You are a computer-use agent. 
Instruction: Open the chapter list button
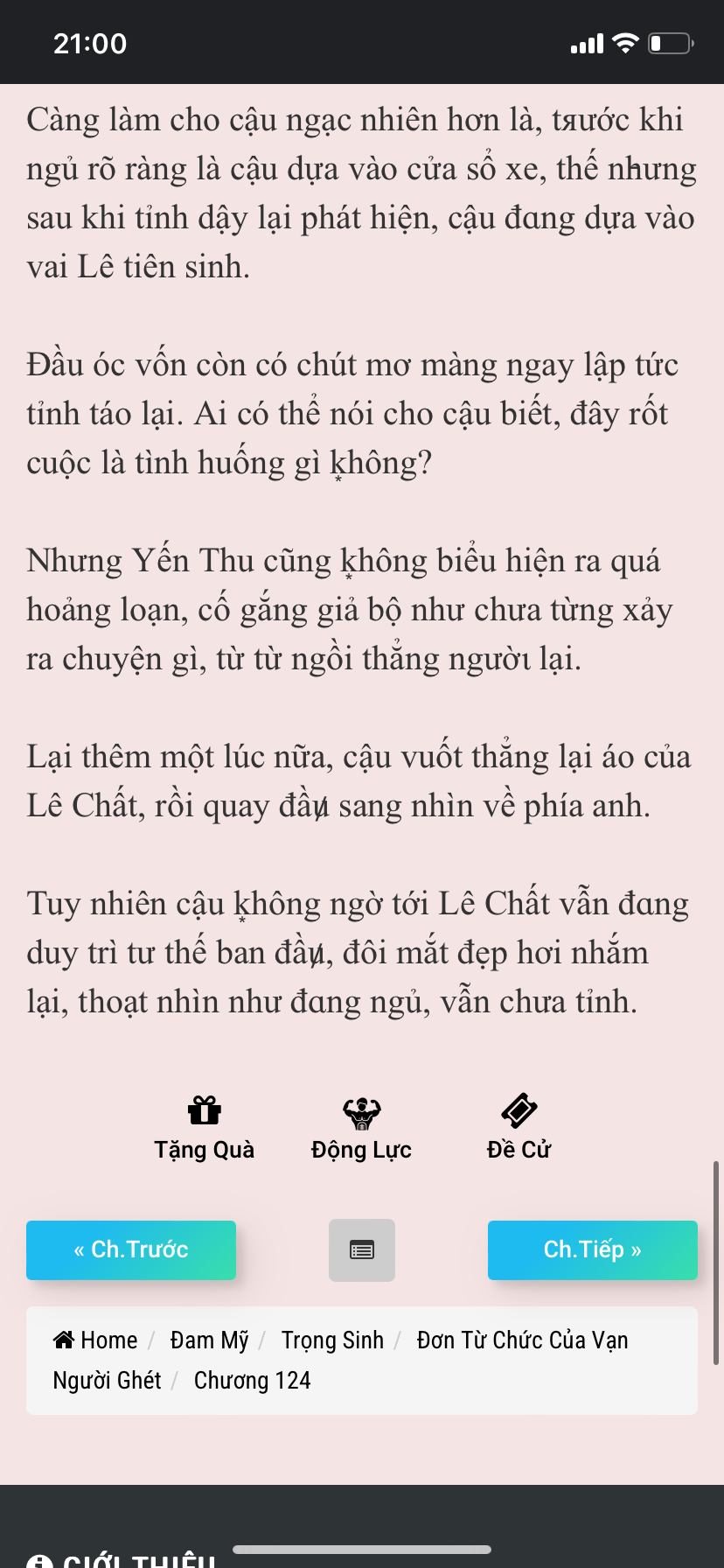coord(362,1250)
